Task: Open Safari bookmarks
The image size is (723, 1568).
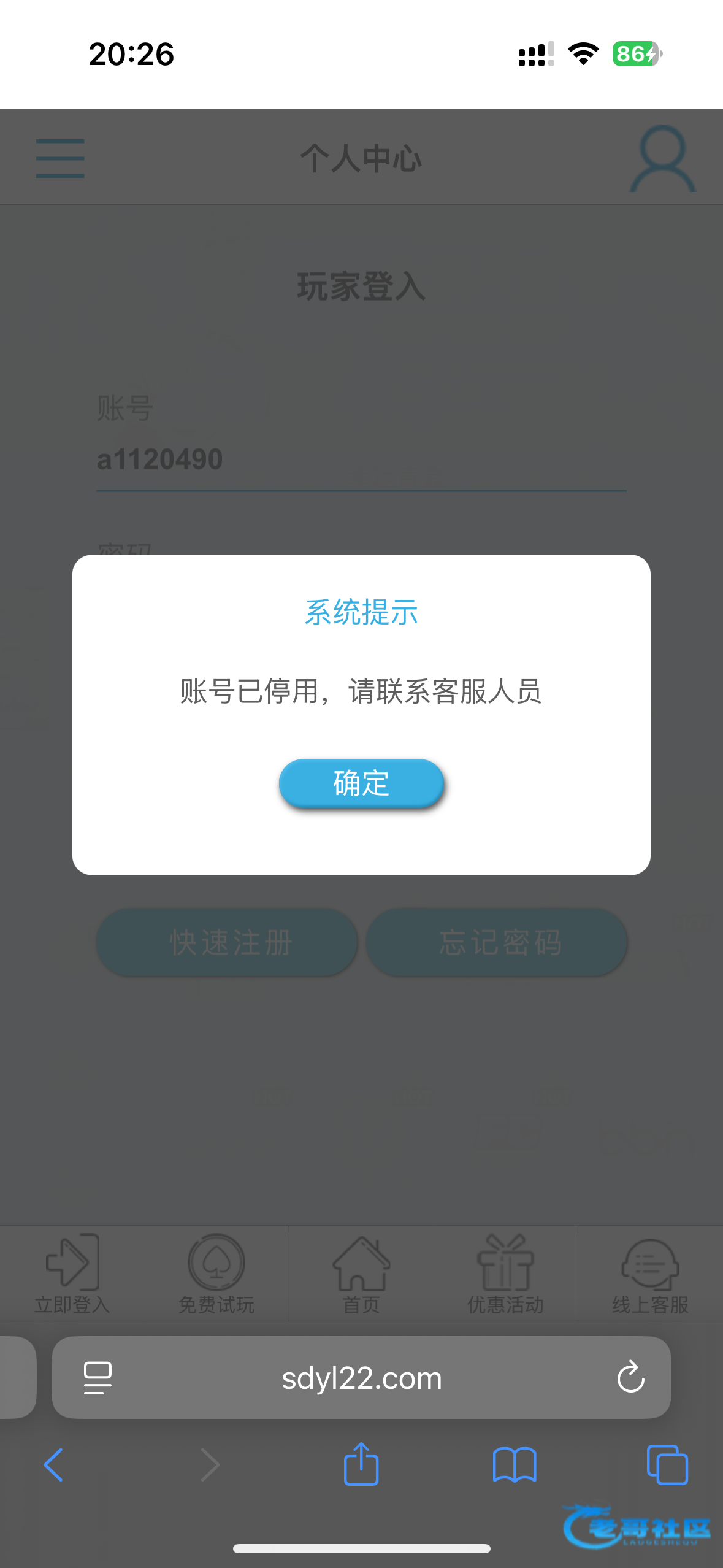Action: point(515,1465)
